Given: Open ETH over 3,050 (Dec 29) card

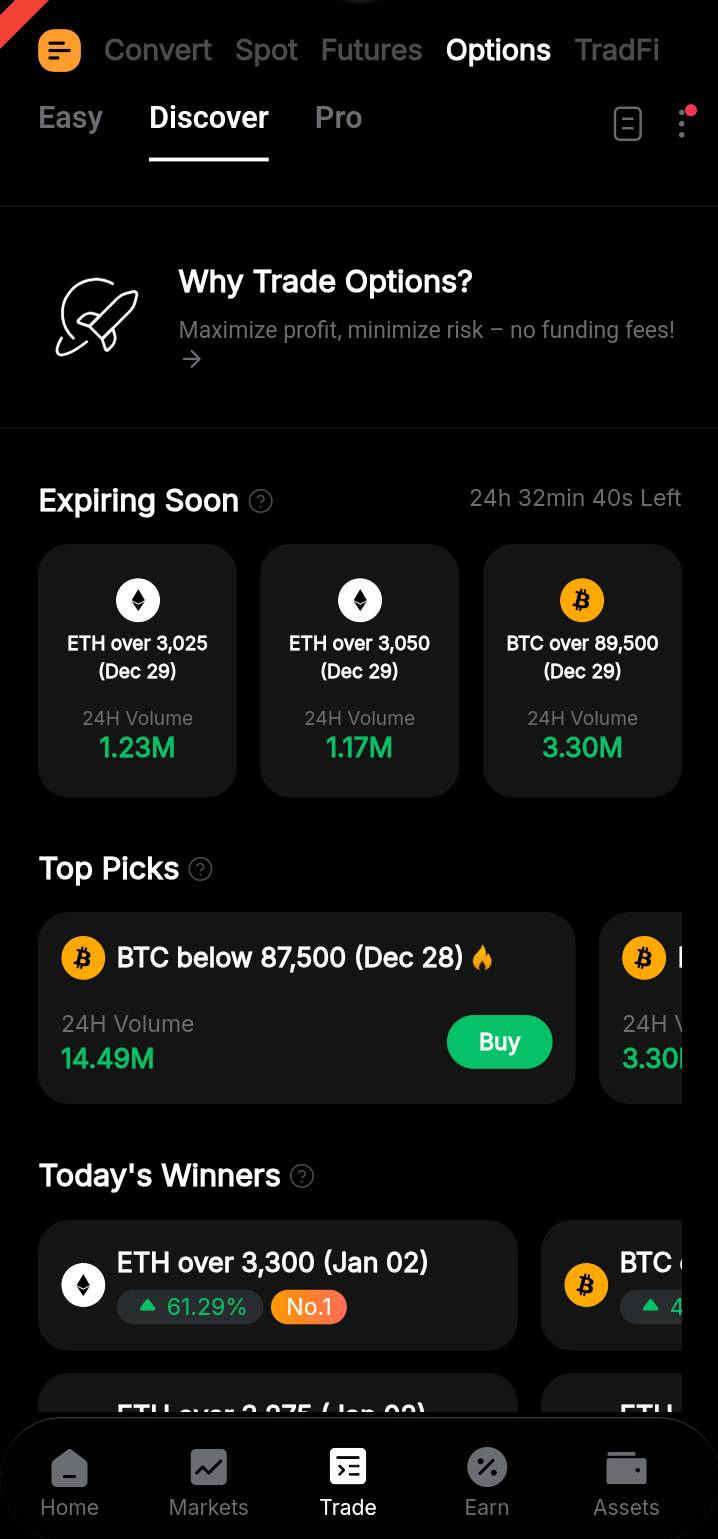Looking at the screenshot, I should click(359, 670).
